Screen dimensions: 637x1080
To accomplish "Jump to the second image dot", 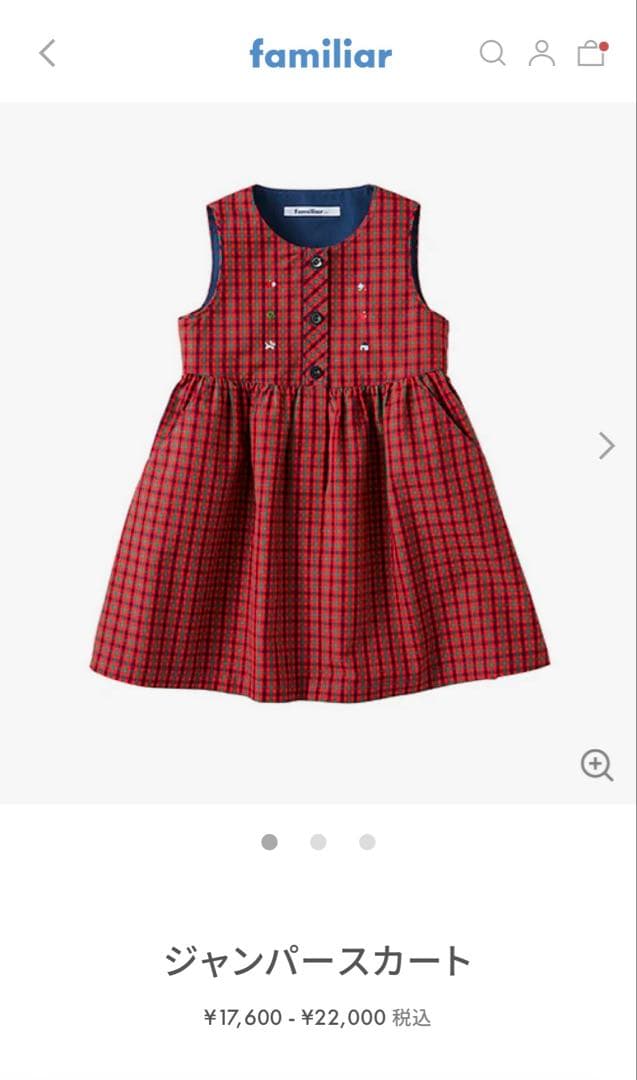I will pos(318,842).
